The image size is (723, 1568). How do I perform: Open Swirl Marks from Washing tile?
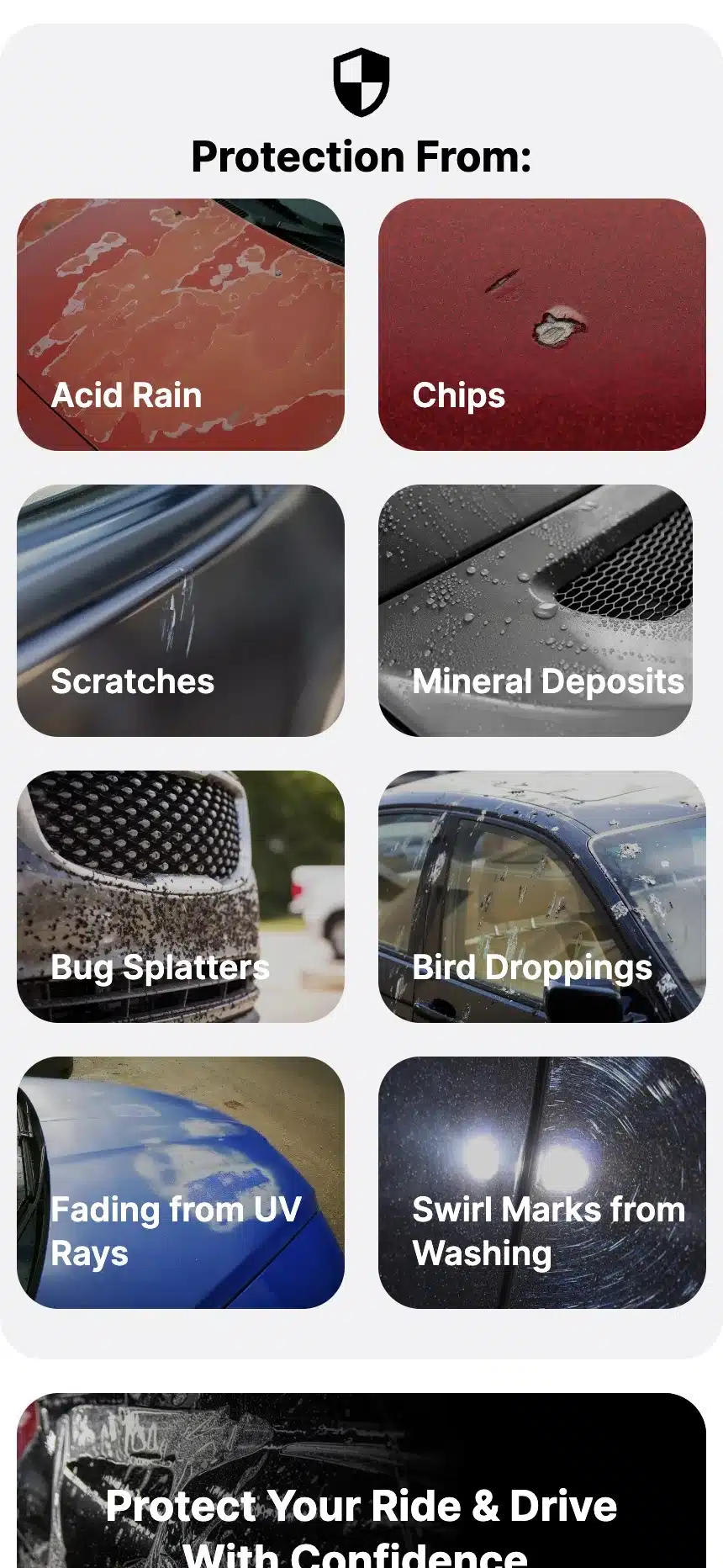541,1183
